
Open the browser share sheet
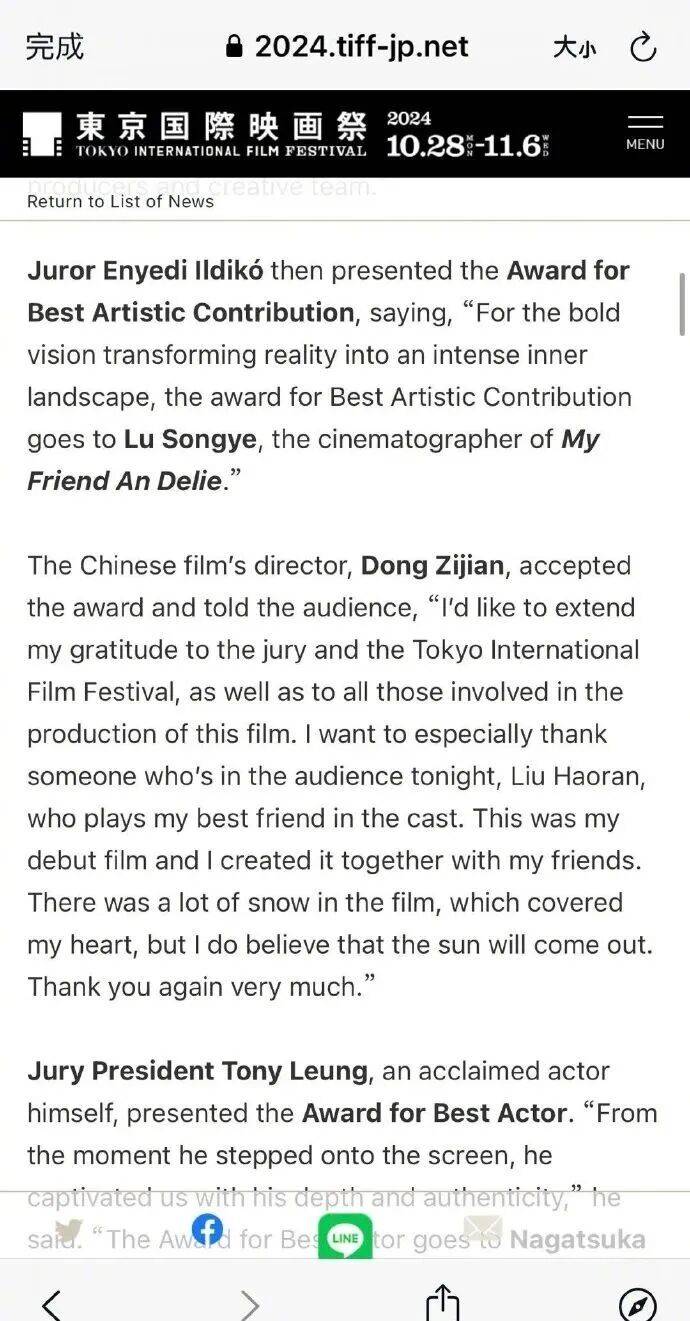[442, 1303]
